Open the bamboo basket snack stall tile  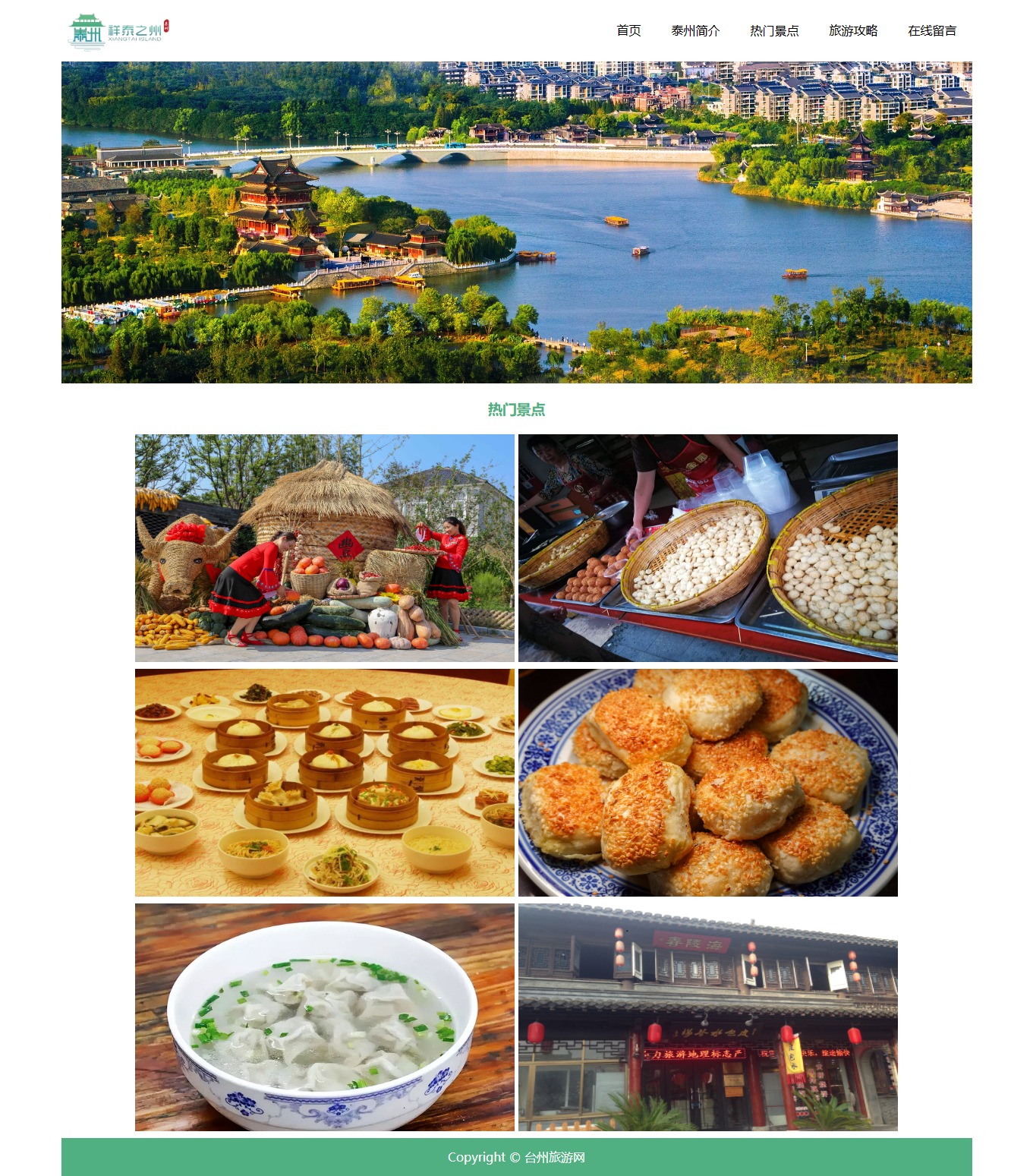click(707, 547)
